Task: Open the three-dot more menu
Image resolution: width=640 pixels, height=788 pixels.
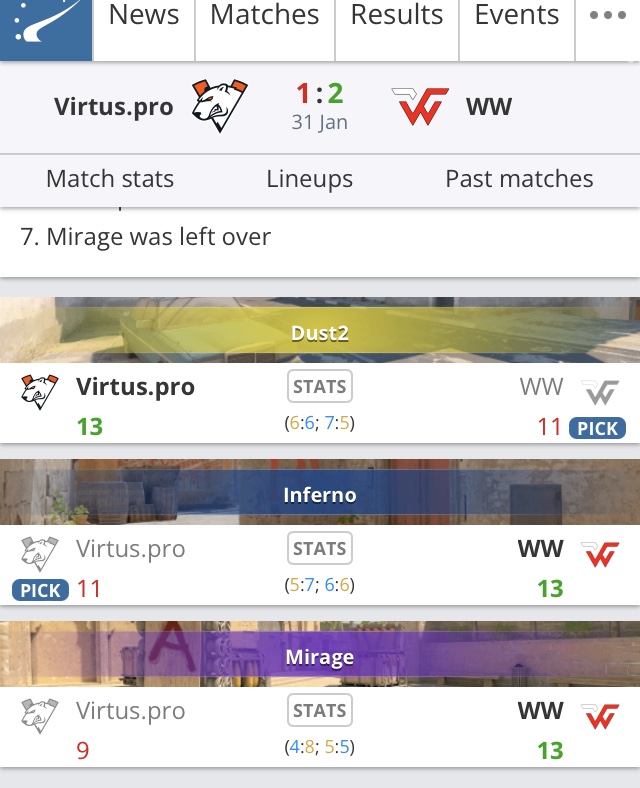Action: click(608, 17)
